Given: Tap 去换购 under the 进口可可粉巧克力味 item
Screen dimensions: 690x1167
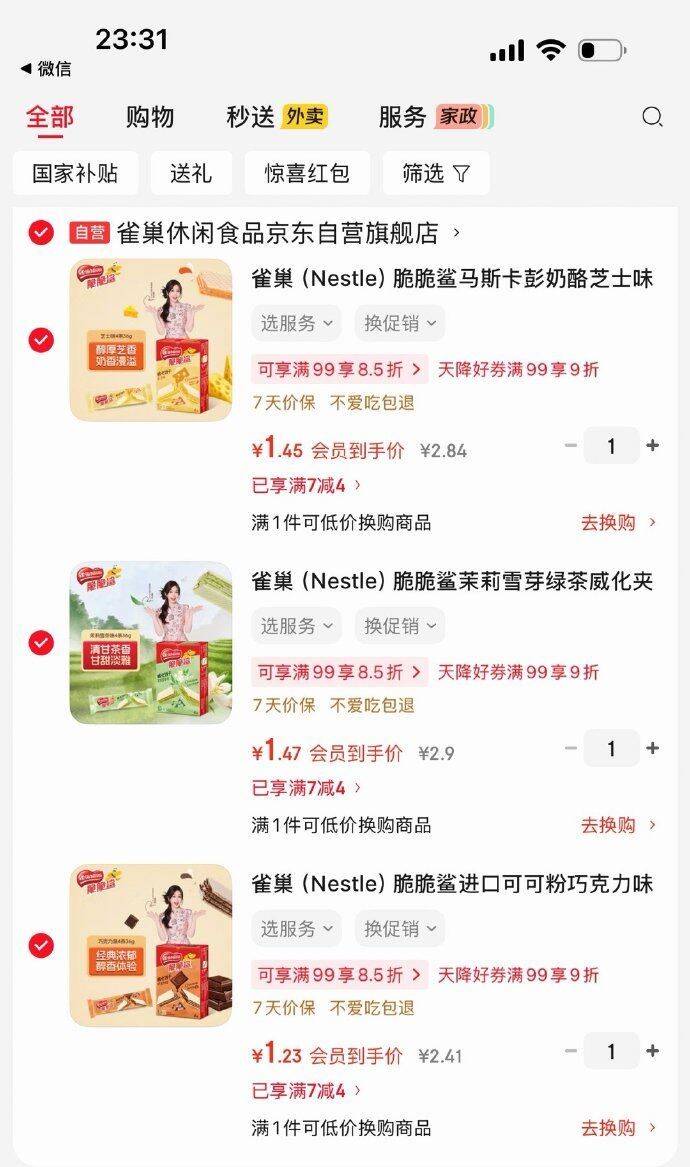Looking at the screenshot, I should (x=618, y=1128).
